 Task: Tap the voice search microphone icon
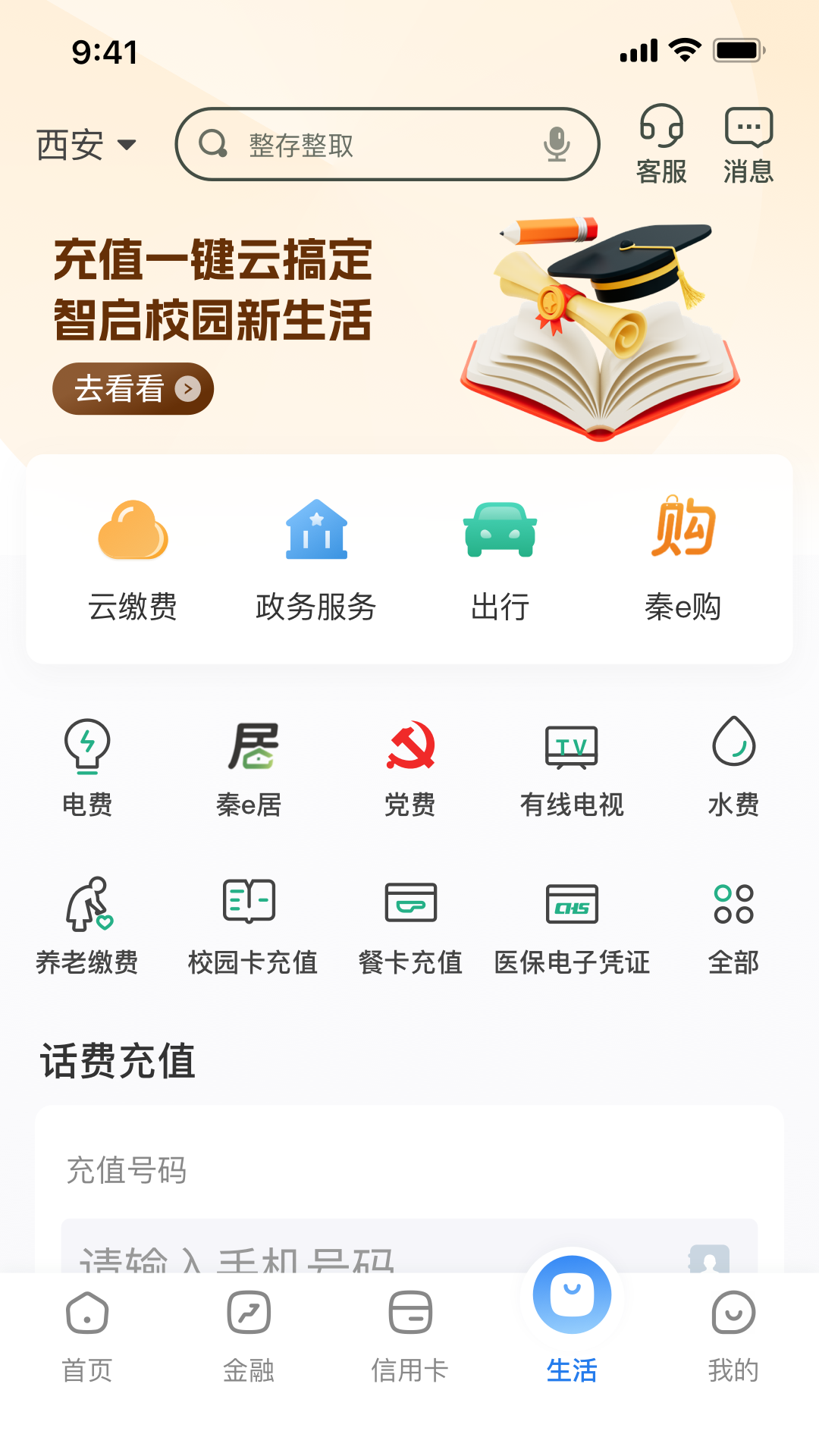[x=557, y=144]
